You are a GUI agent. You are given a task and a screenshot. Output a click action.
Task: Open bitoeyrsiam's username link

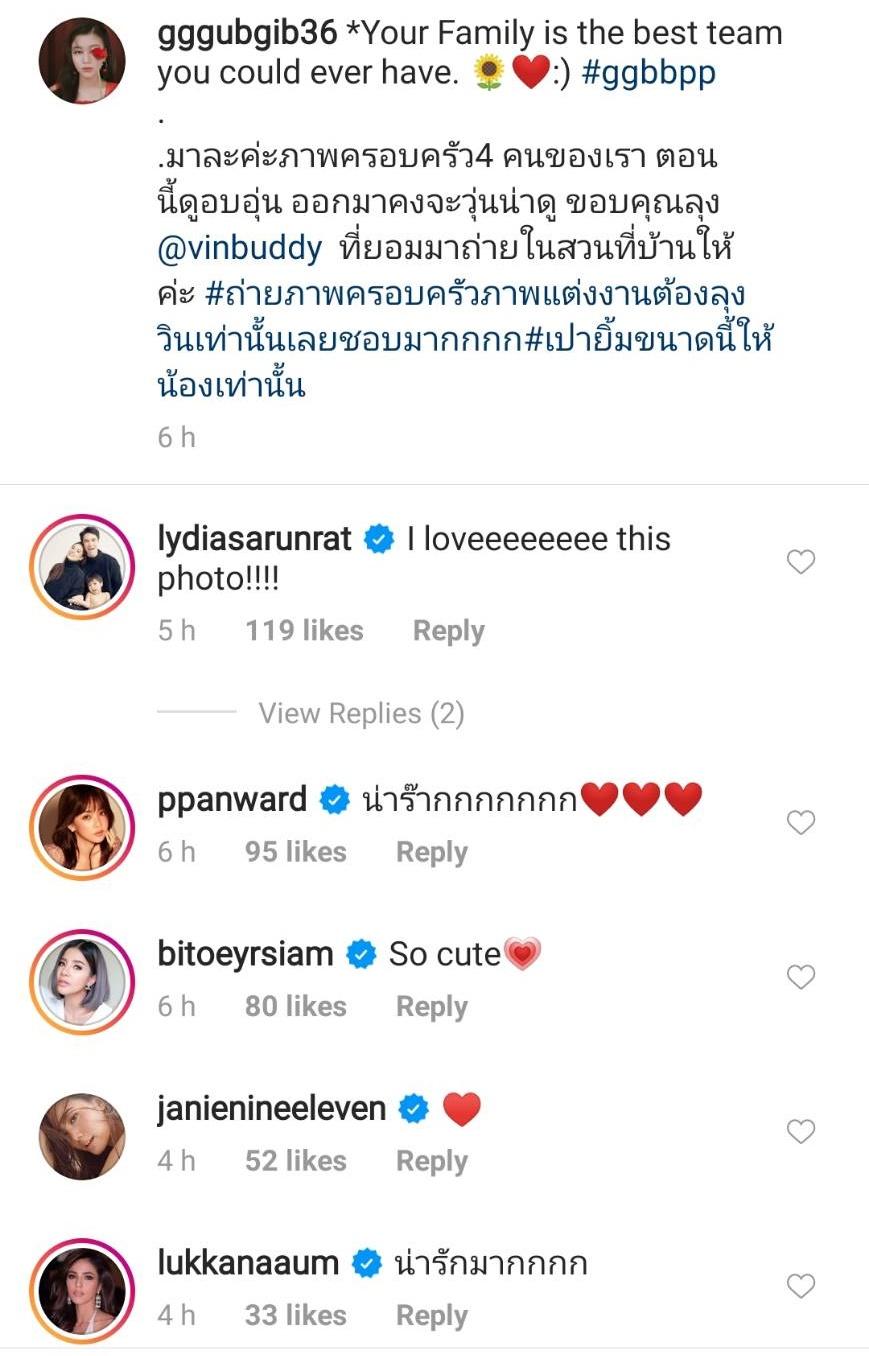pyautogui.click(x=245, y=953)
